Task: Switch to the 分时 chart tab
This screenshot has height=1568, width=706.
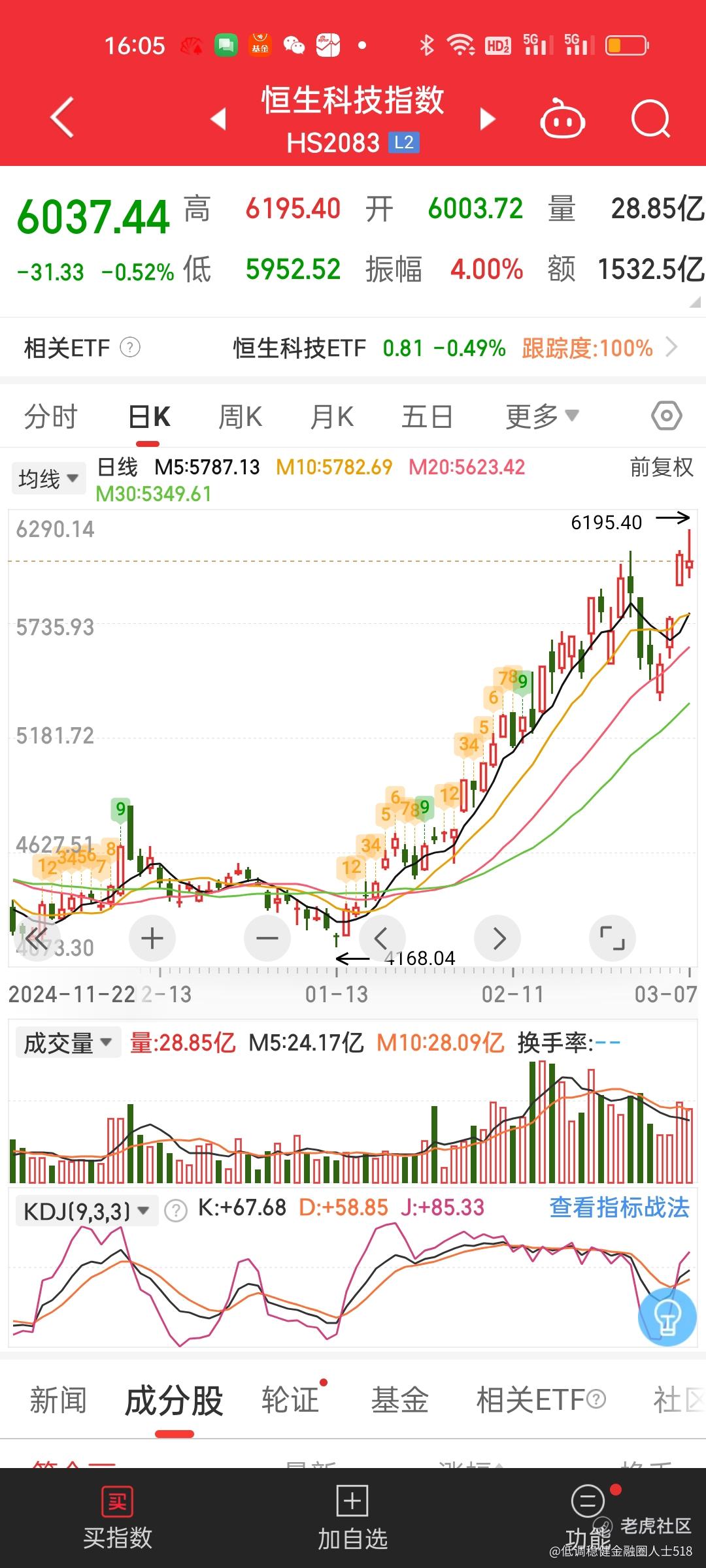Action: point(51,417)
